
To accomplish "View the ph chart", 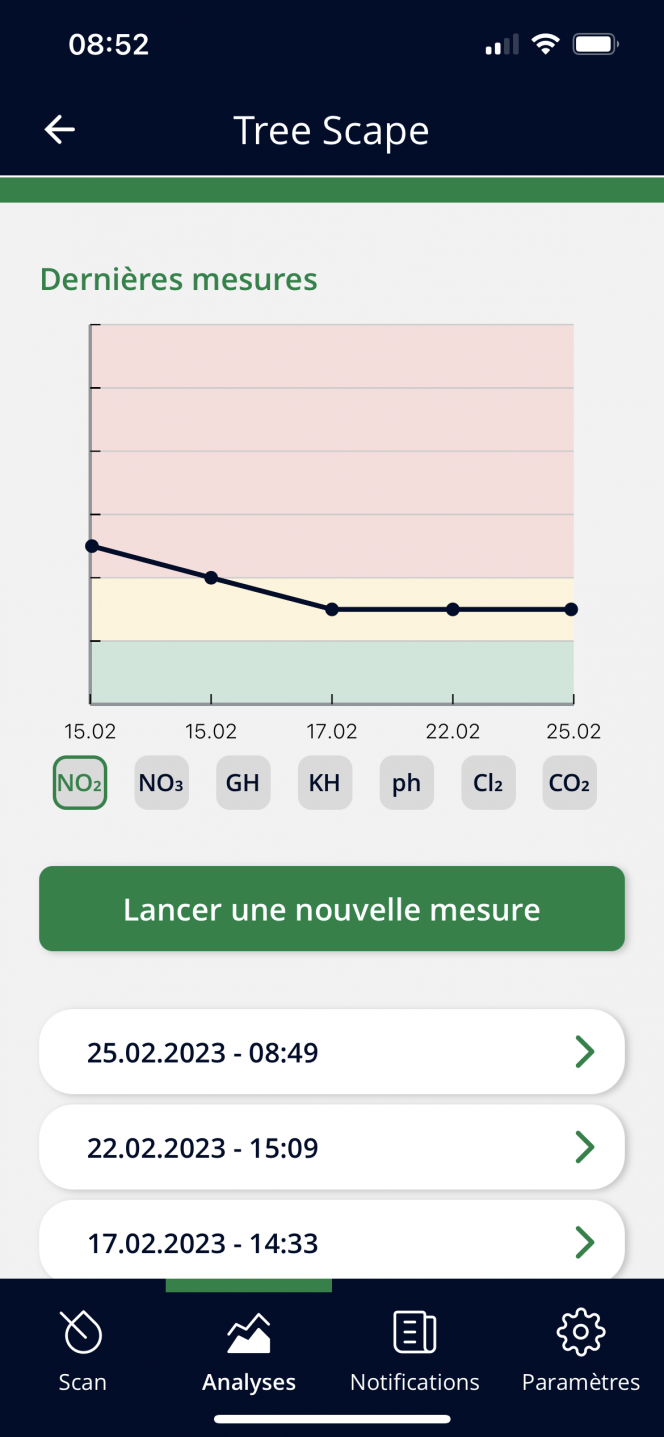I will click(406, 782).
